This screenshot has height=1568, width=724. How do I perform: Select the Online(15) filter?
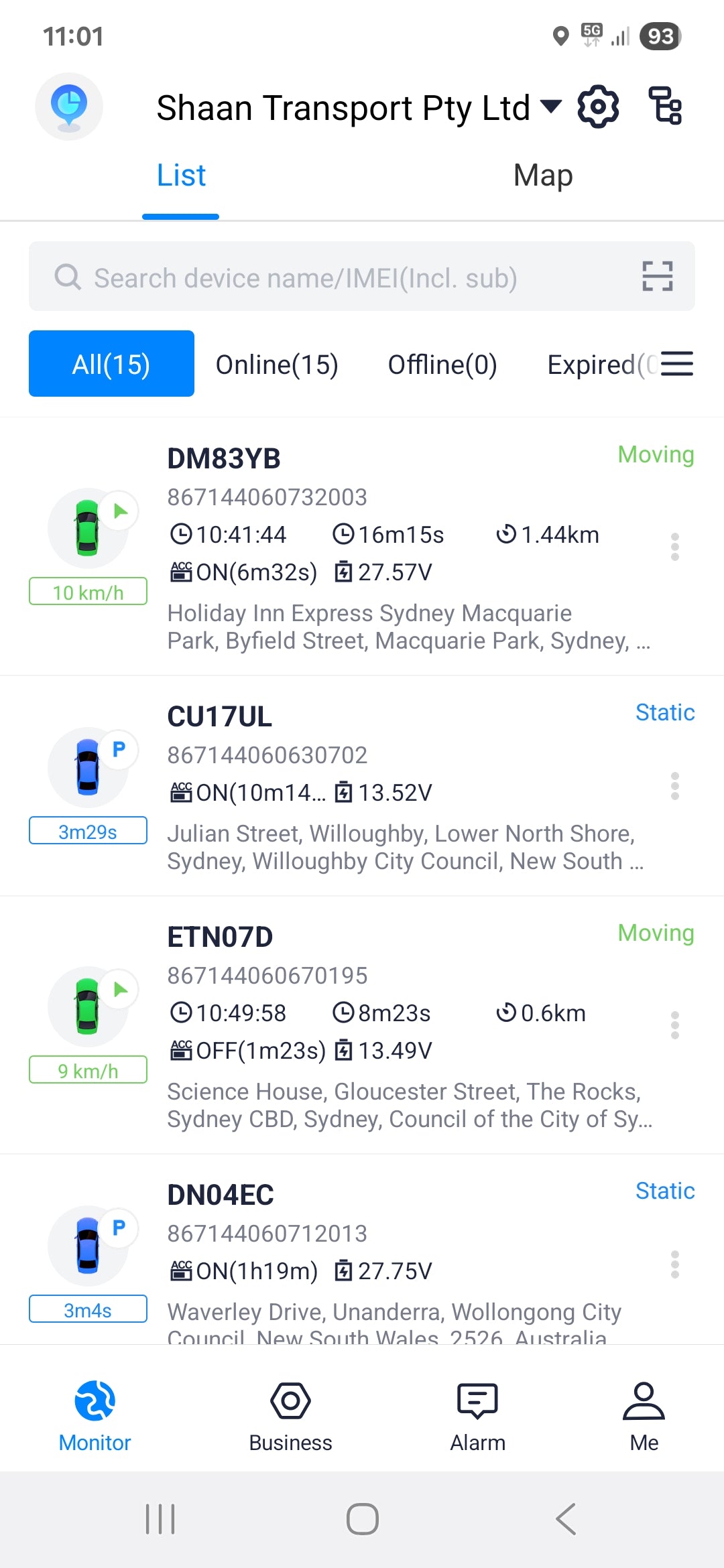(277, 365)
